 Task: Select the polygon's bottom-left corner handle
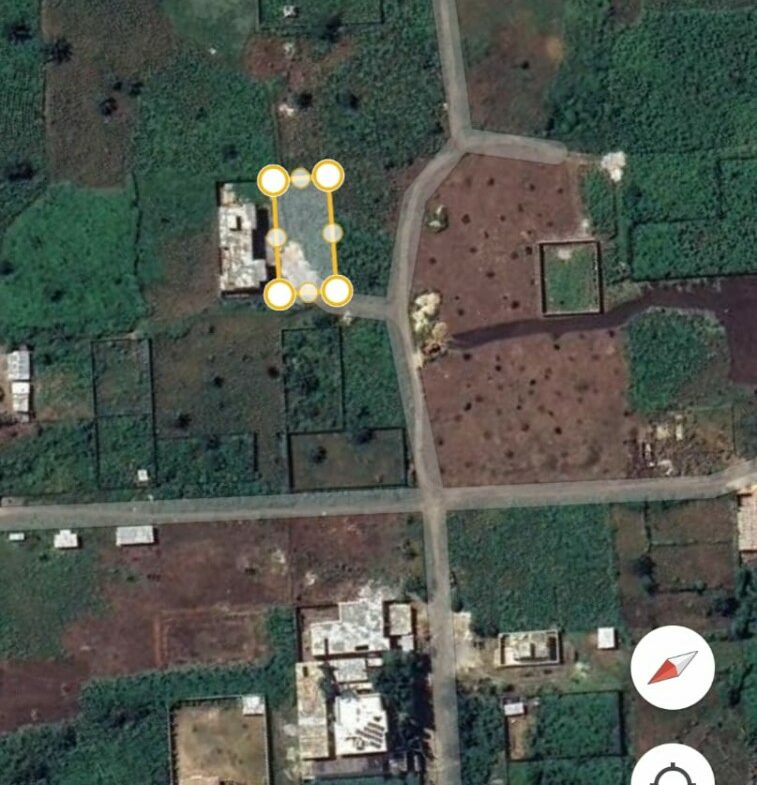point(280,294)
